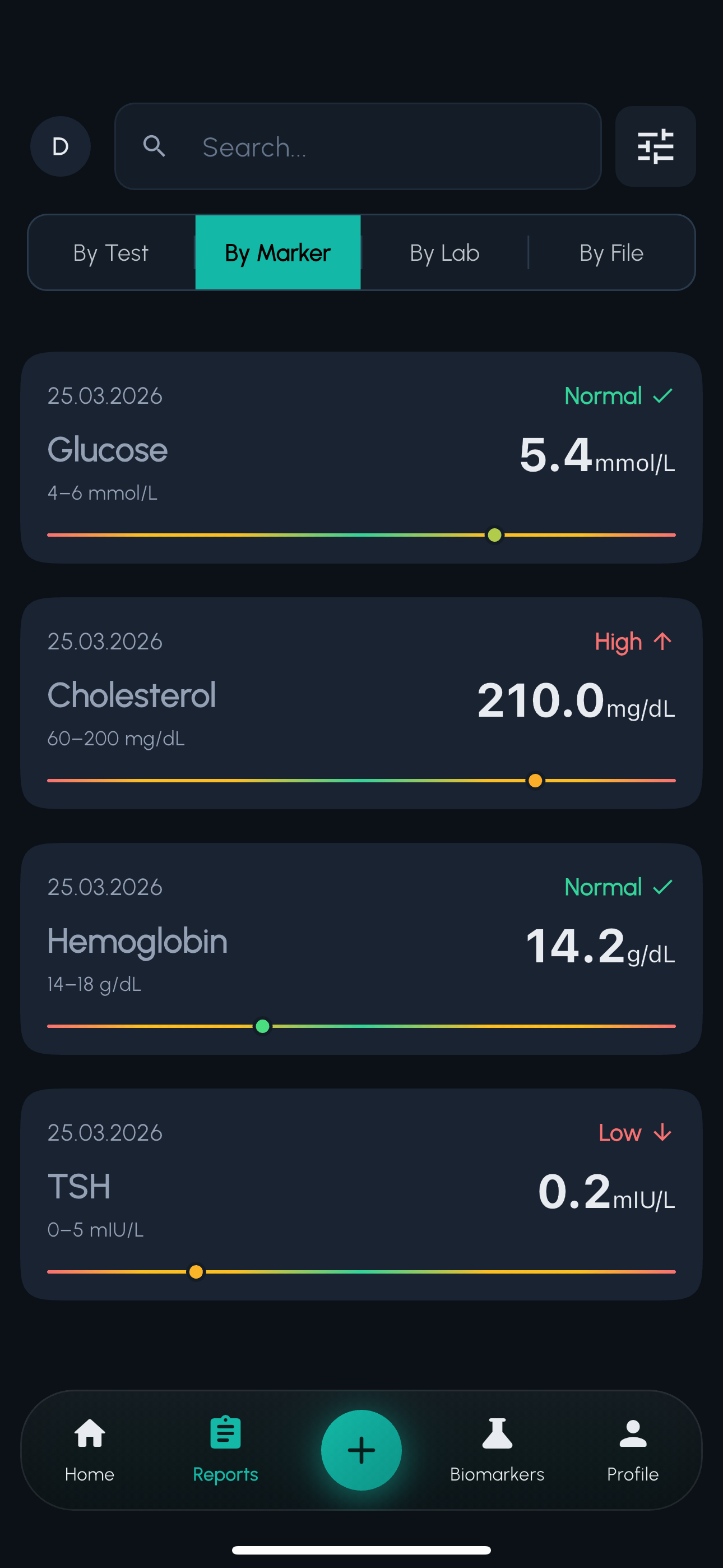Switch to the By Test tab

tap(110, 252)
